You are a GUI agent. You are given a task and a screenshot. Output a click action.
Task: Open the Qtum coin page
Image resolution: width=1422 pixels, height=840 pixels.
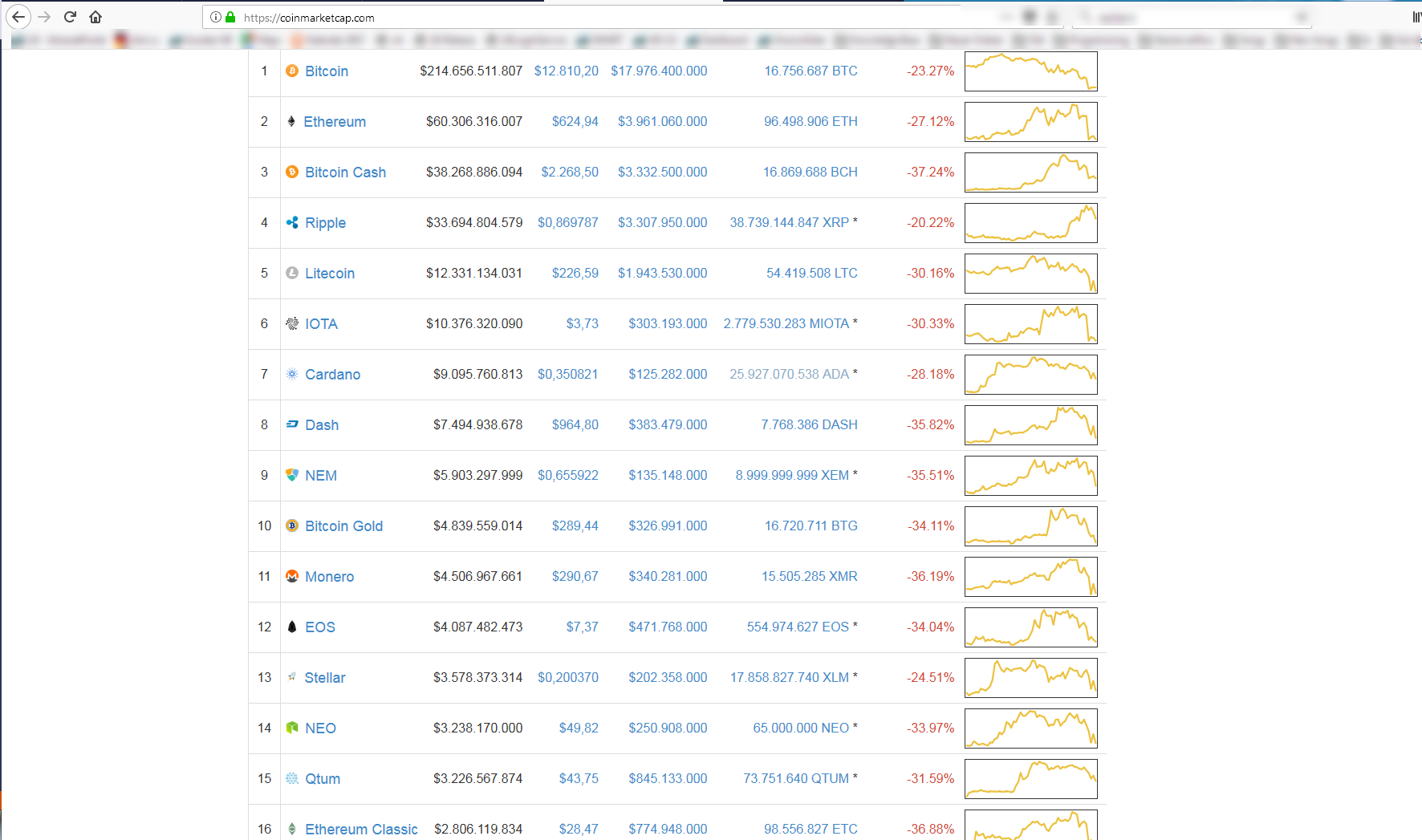coord(322,779)
